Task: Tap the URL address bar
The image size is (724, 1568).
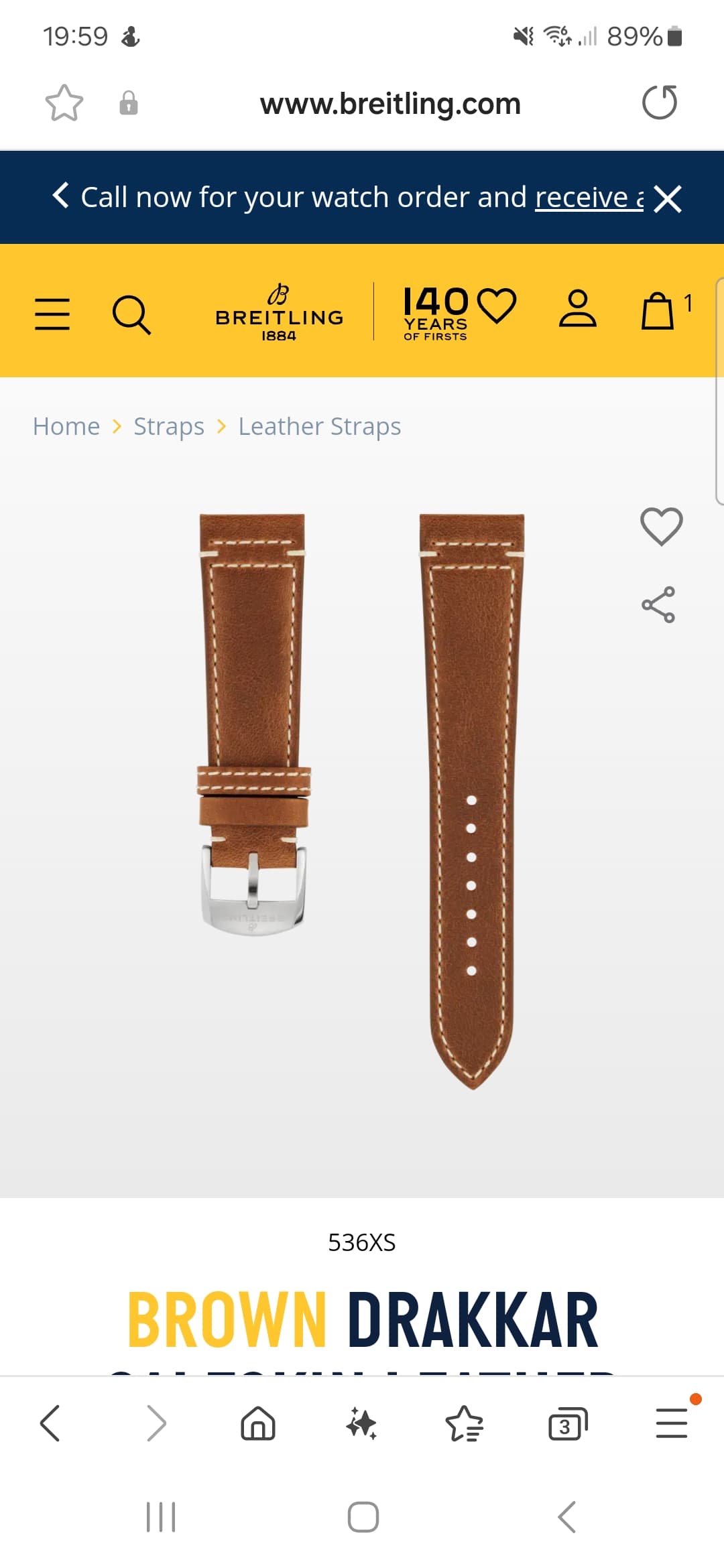Action: click(390, 104)
